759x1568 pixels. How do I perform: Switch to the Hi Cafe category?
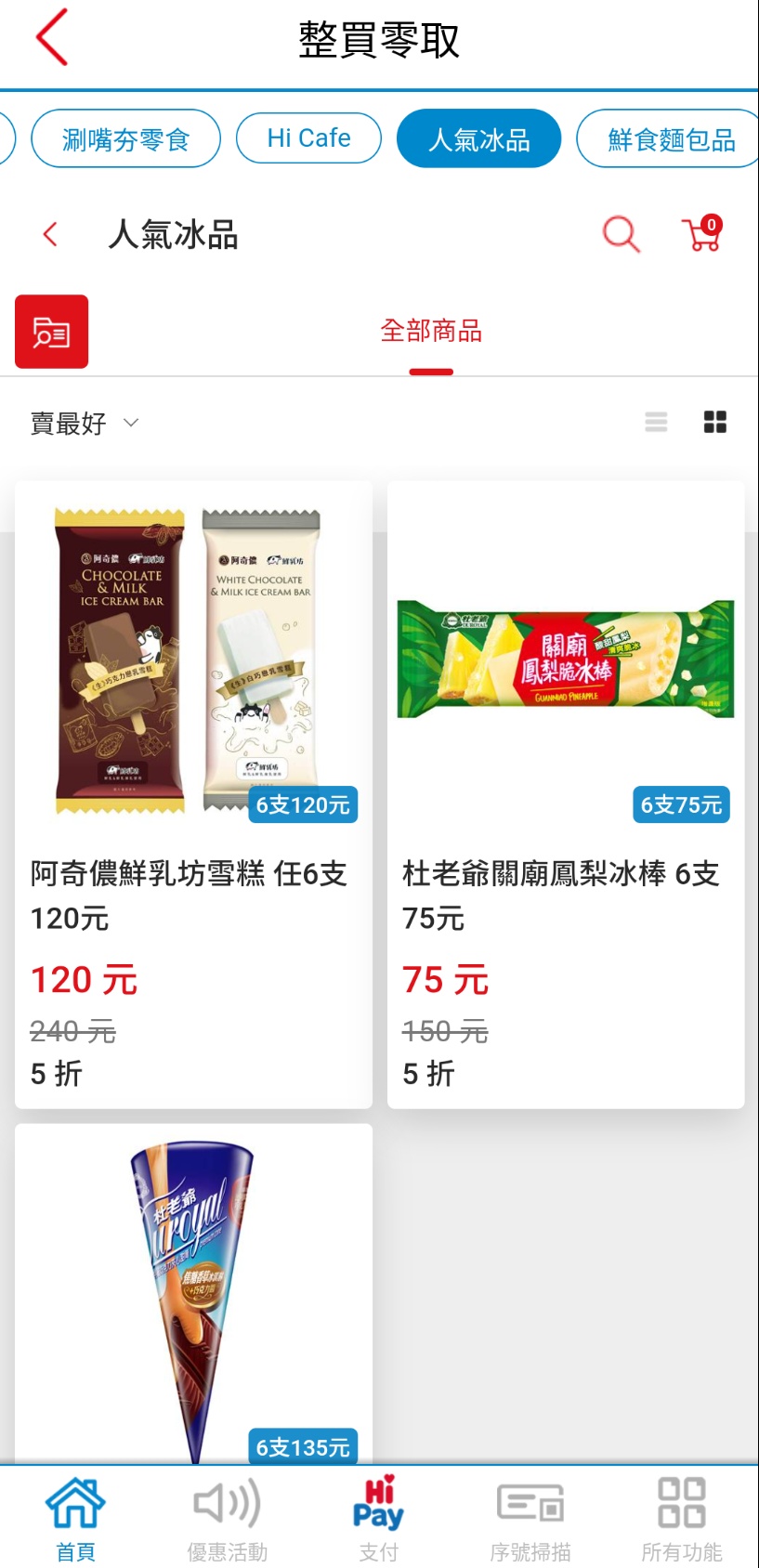(308, 138)
